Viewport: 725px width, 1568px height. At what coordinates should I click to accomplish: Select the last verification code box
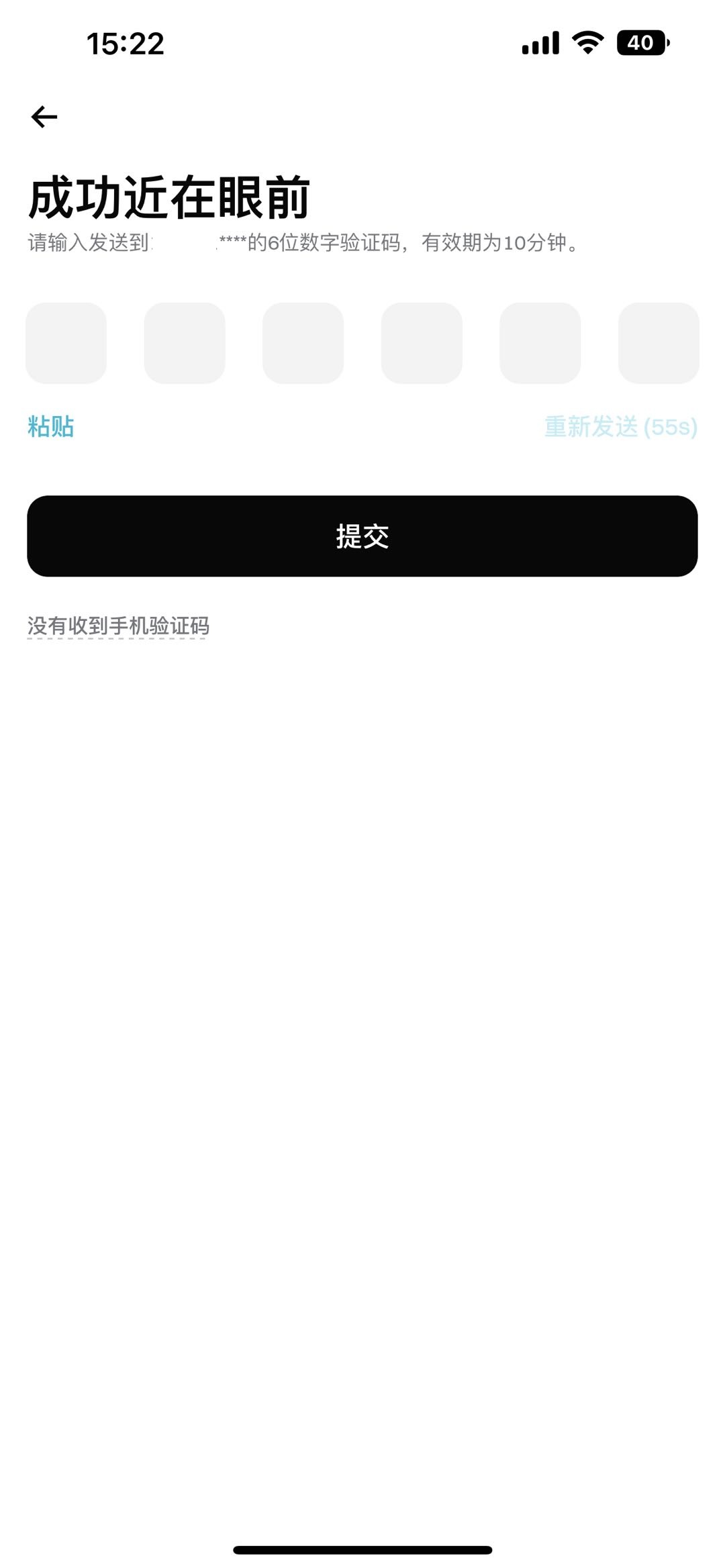point(659,342)
